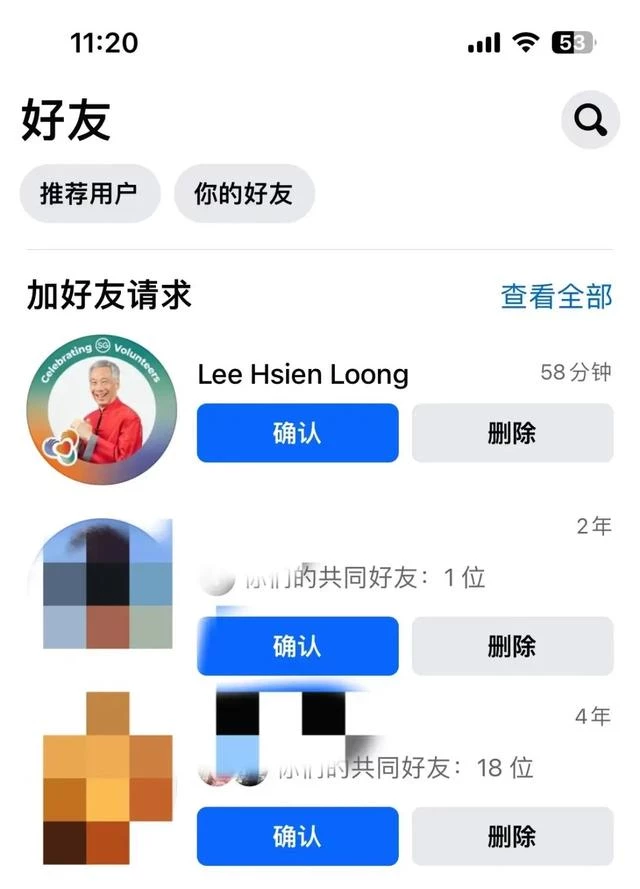Screen dimensions: 640x889
Task: Confirm the request with 1 mutual friend
Action: (297, 646)
